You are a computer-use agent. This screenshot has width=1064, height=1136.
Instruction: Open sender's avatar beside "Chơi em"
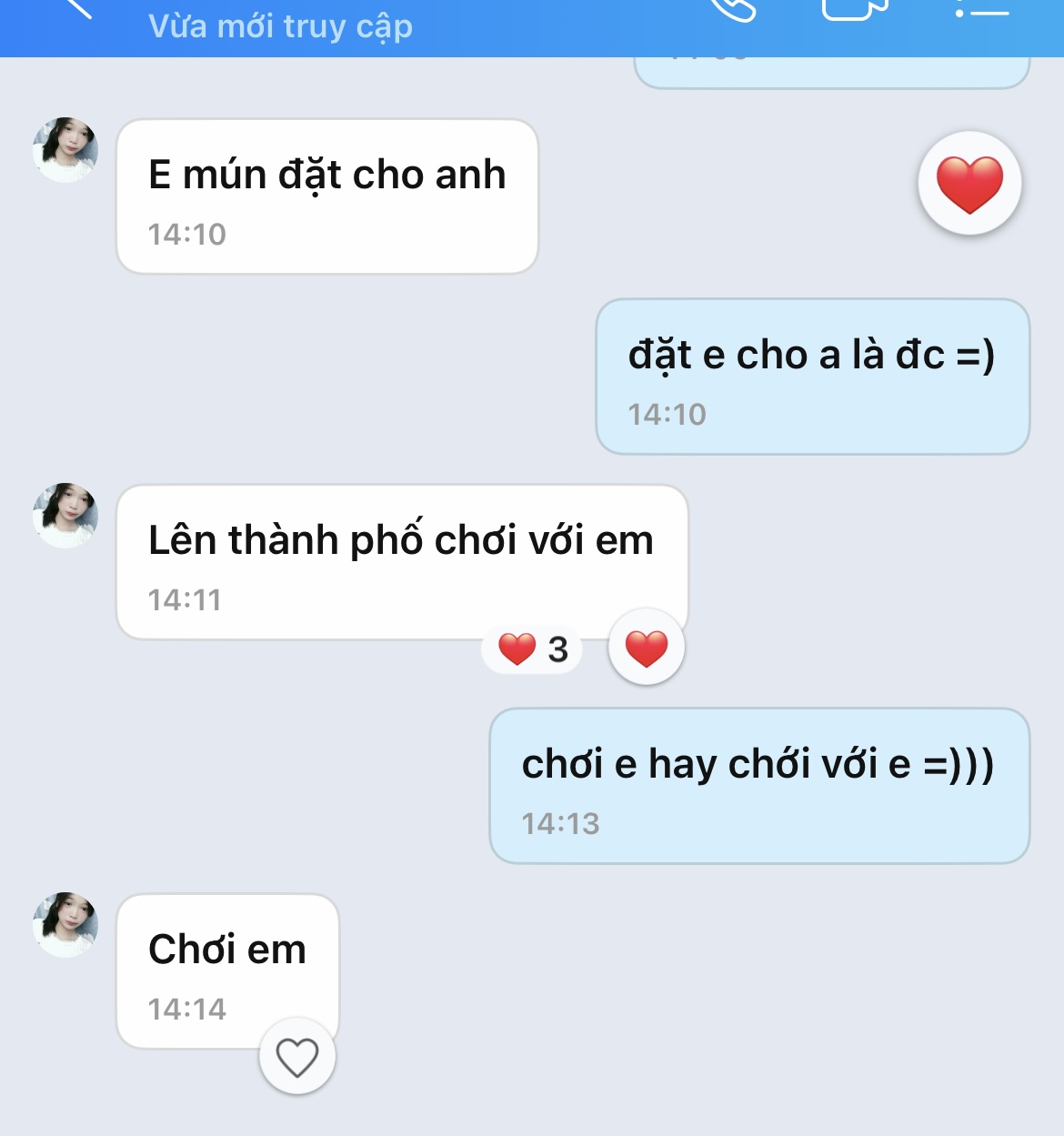pos(65,924)
